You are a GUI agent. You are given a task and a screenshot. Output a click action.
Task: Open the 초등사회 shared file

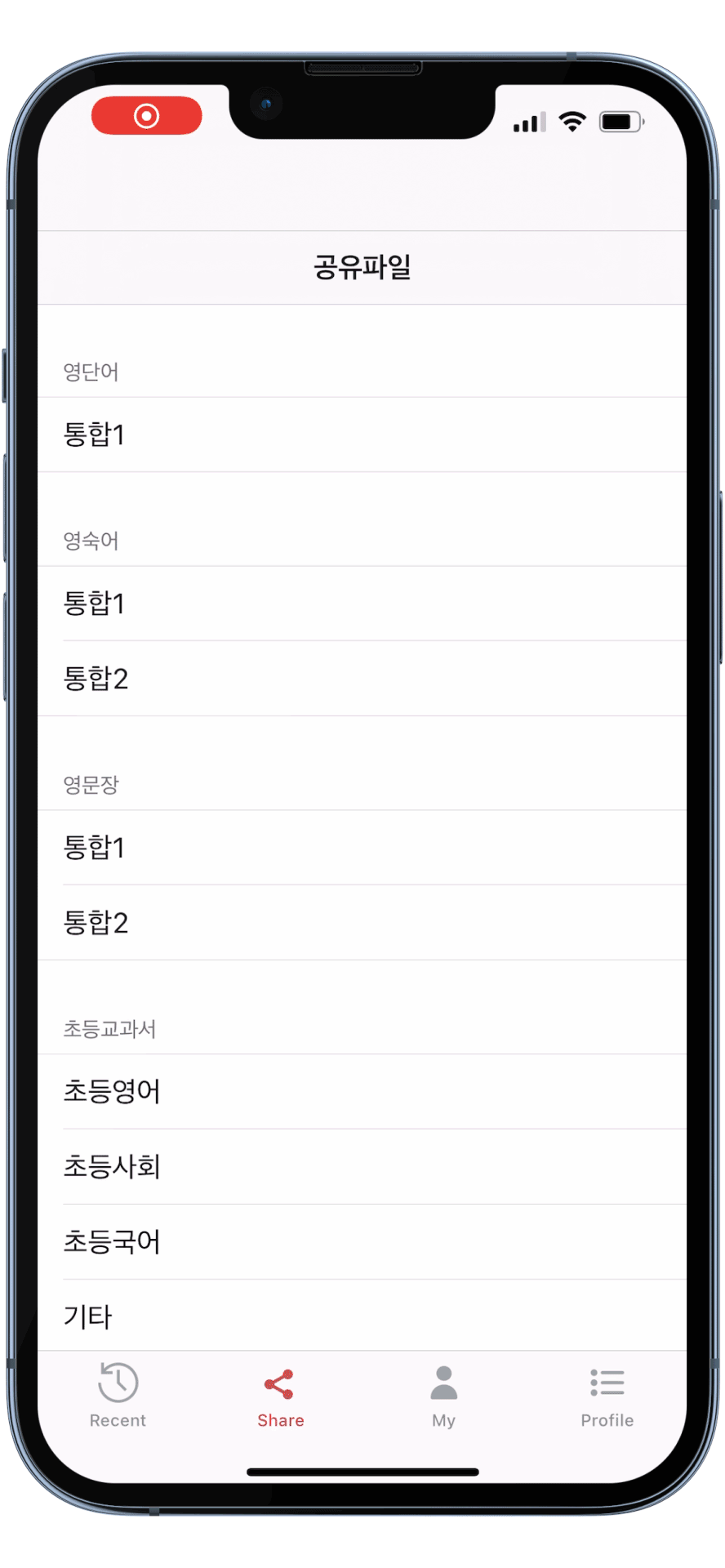coord(362,1167)
